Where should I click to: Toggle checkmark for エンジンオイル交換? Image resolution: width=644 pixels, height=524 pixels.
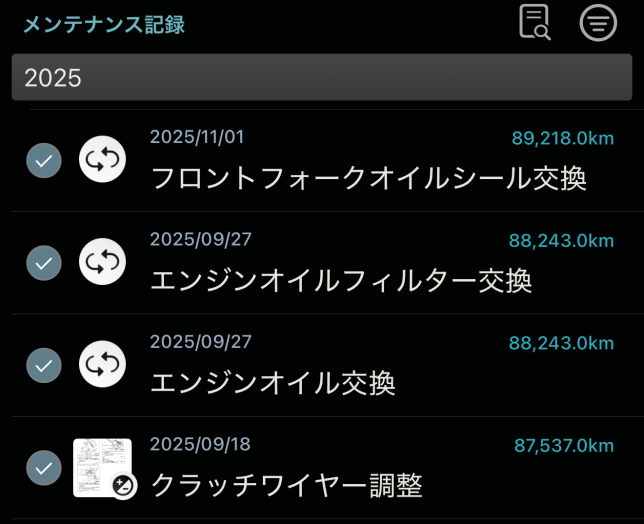click(43, 365)
